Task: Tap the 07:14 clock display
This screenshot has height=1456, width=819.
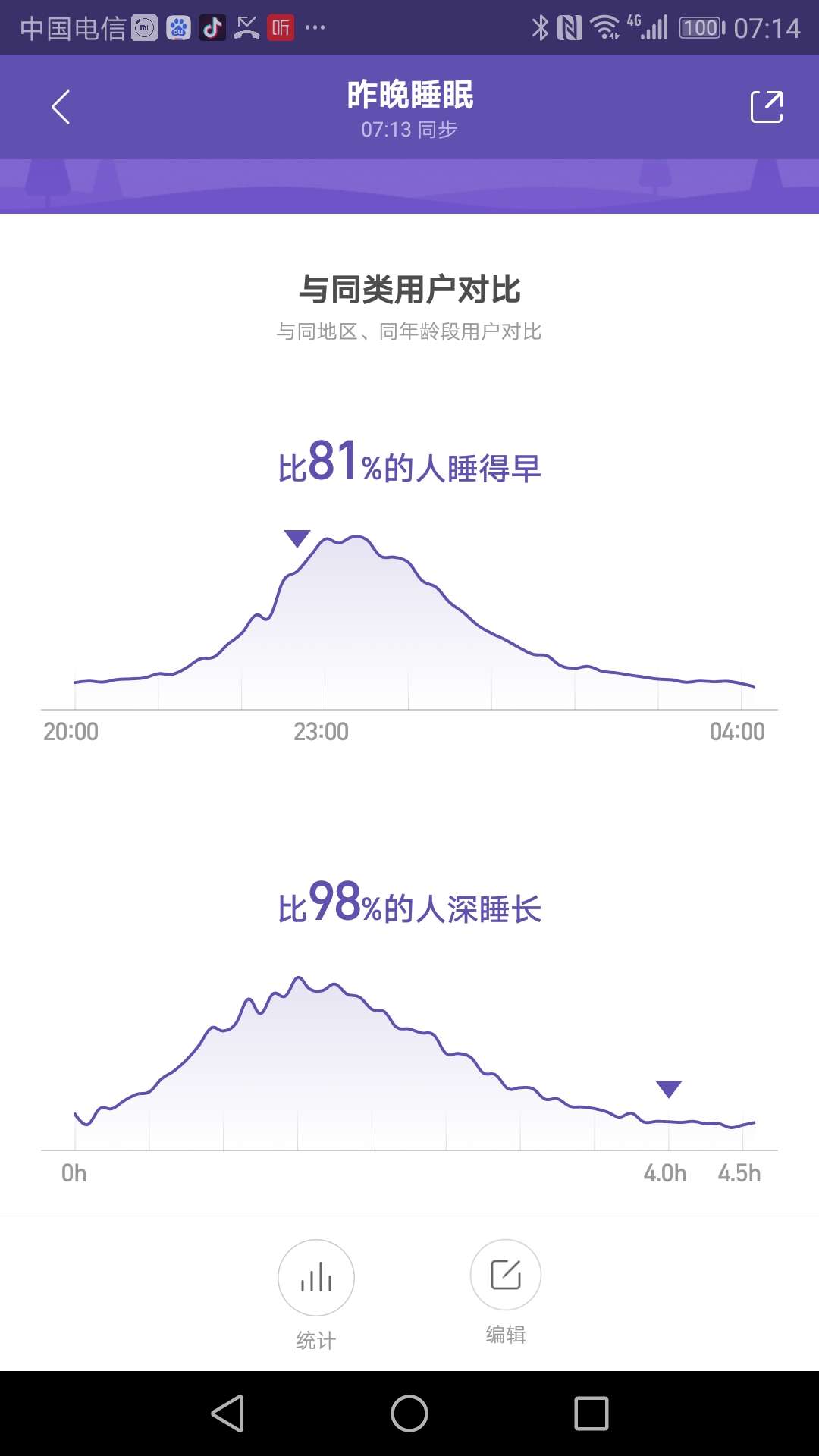Action: click(768, 27)
